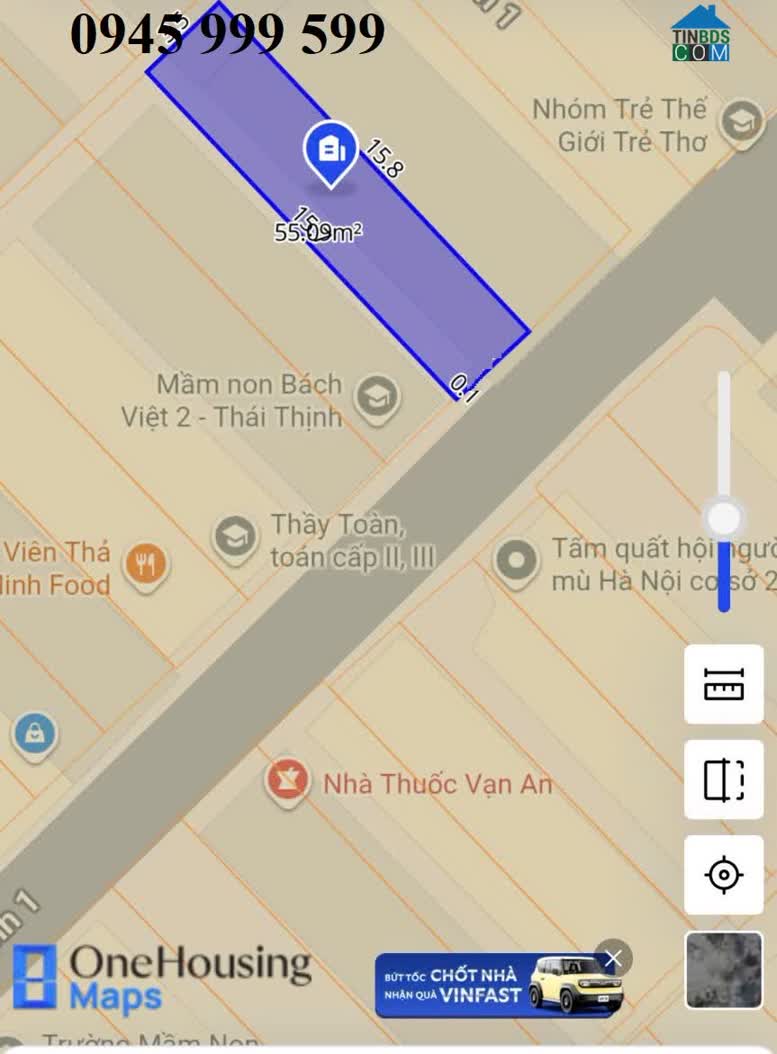
Task: Tap the parcel boundary selection button
Action: (x=724, y=780)
